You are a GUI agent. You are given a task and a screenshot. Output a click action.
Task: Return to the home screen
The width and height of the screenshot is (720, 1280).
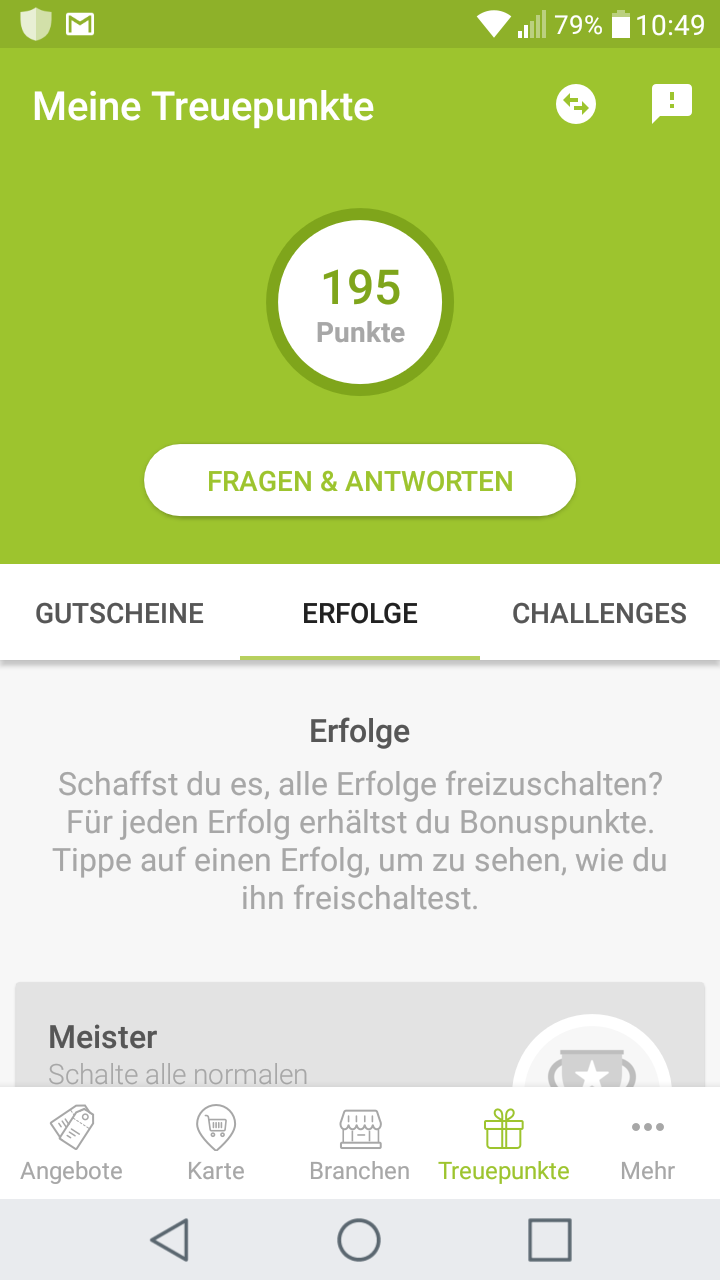coord(359,1240)
